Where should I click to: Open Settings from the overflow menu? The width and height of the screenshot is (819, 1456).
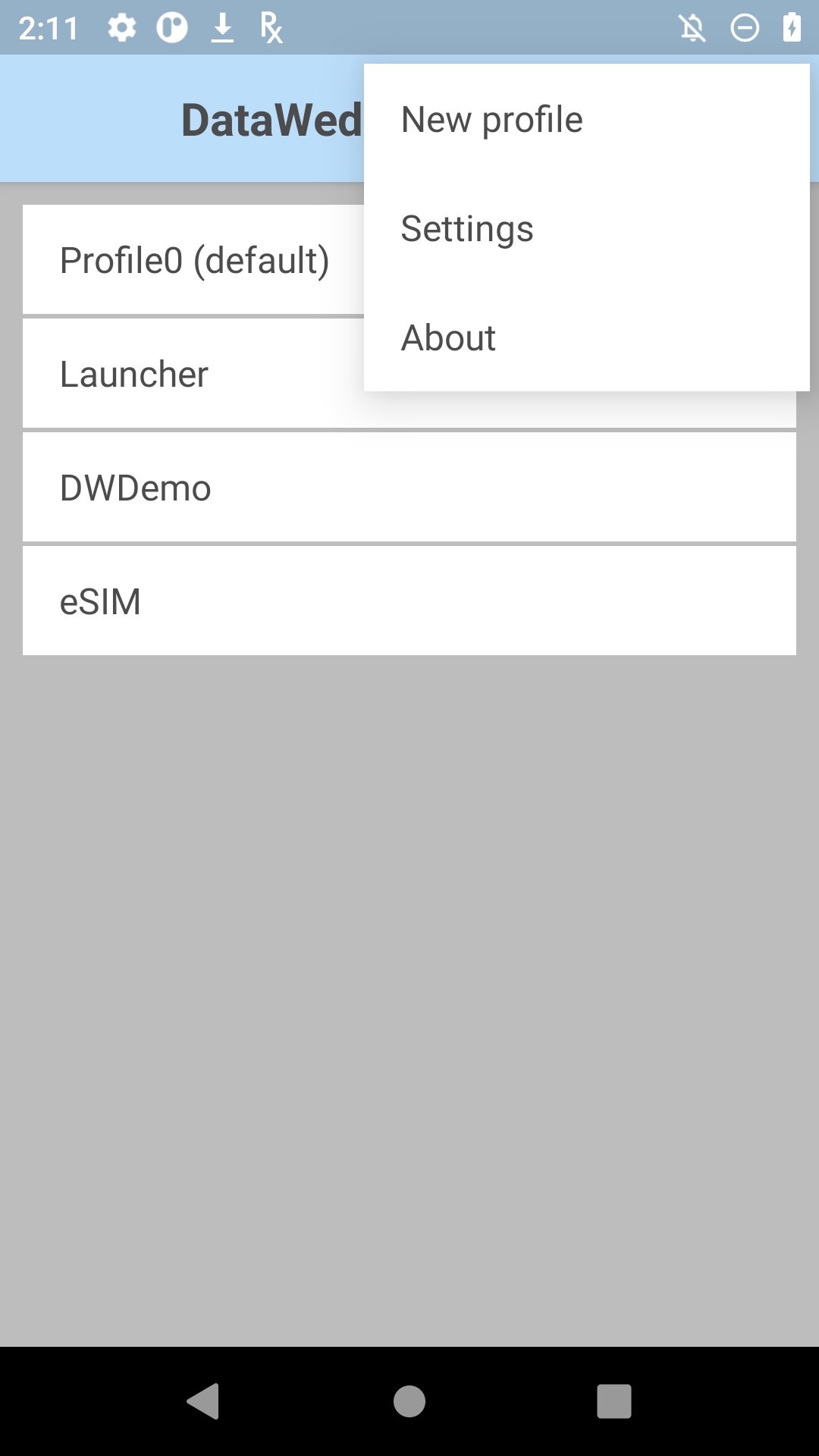point(586,228)
